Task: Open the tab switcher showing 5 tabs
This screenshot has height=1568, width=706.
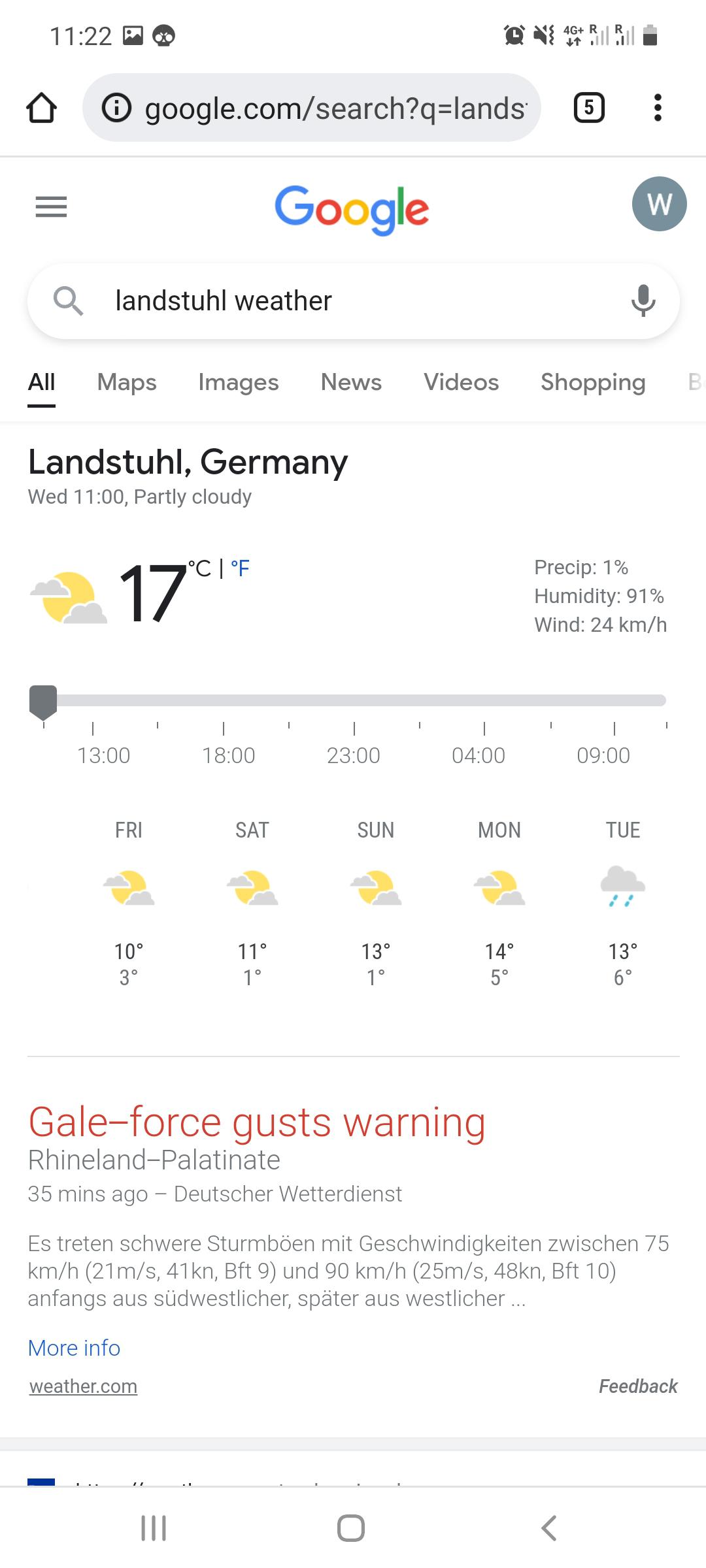Action: tap(589, 108)
